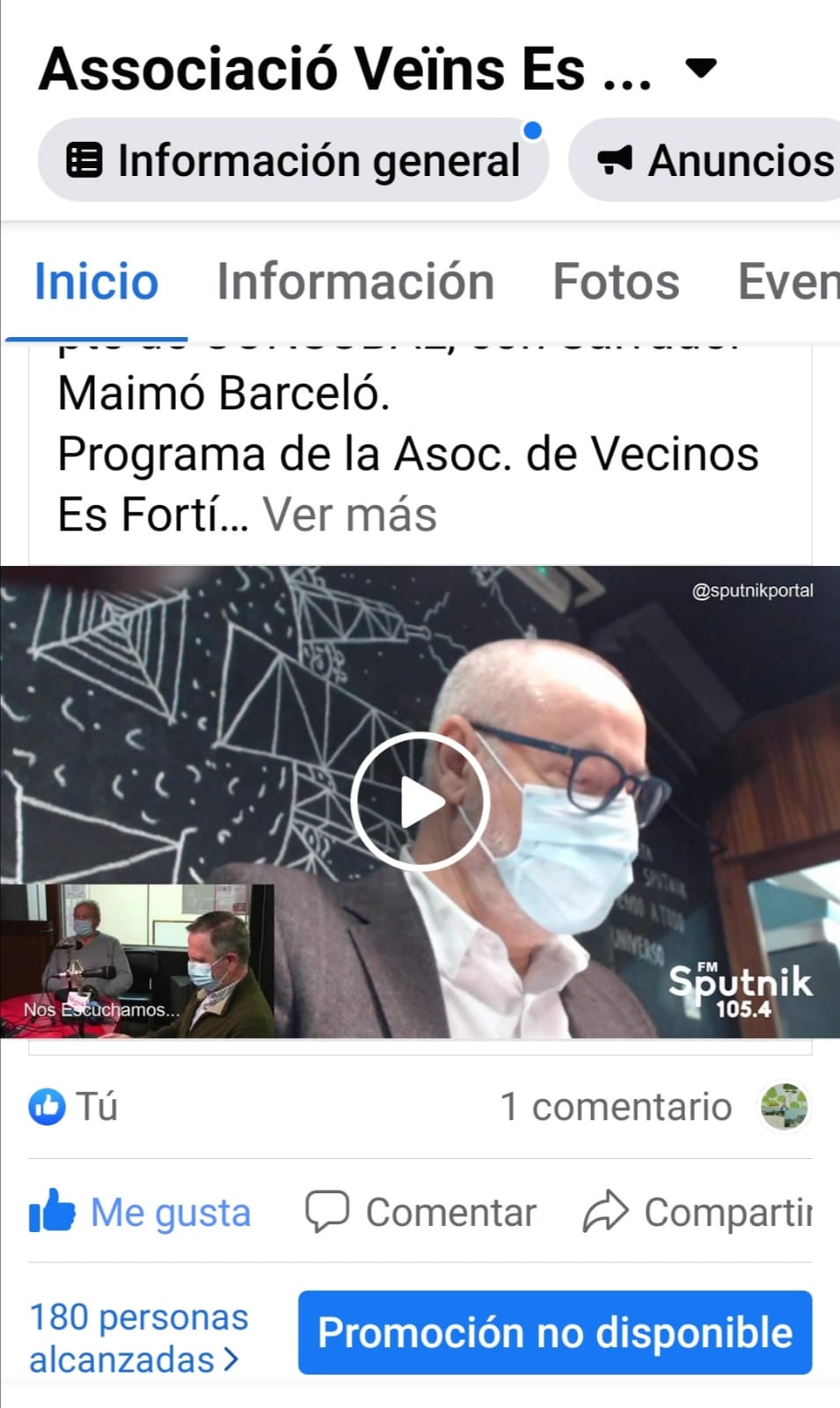840x1408 pixels.
Task: Select the Información general chip
Action: (293, 160)
